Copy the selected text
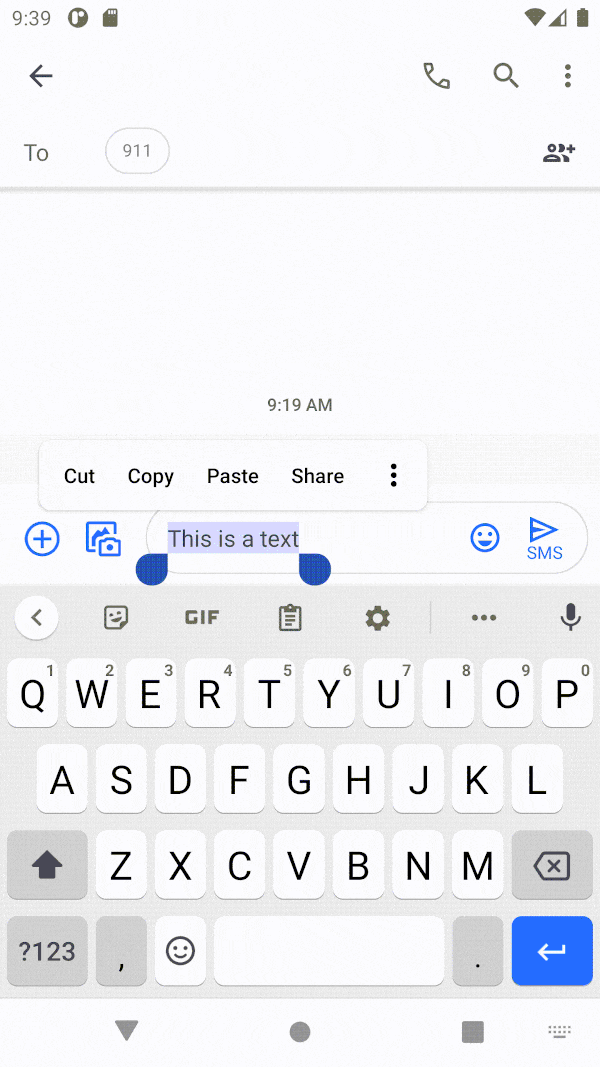Image resolution: width=600 pixels, height=1067 pixels. click(150, 476)
